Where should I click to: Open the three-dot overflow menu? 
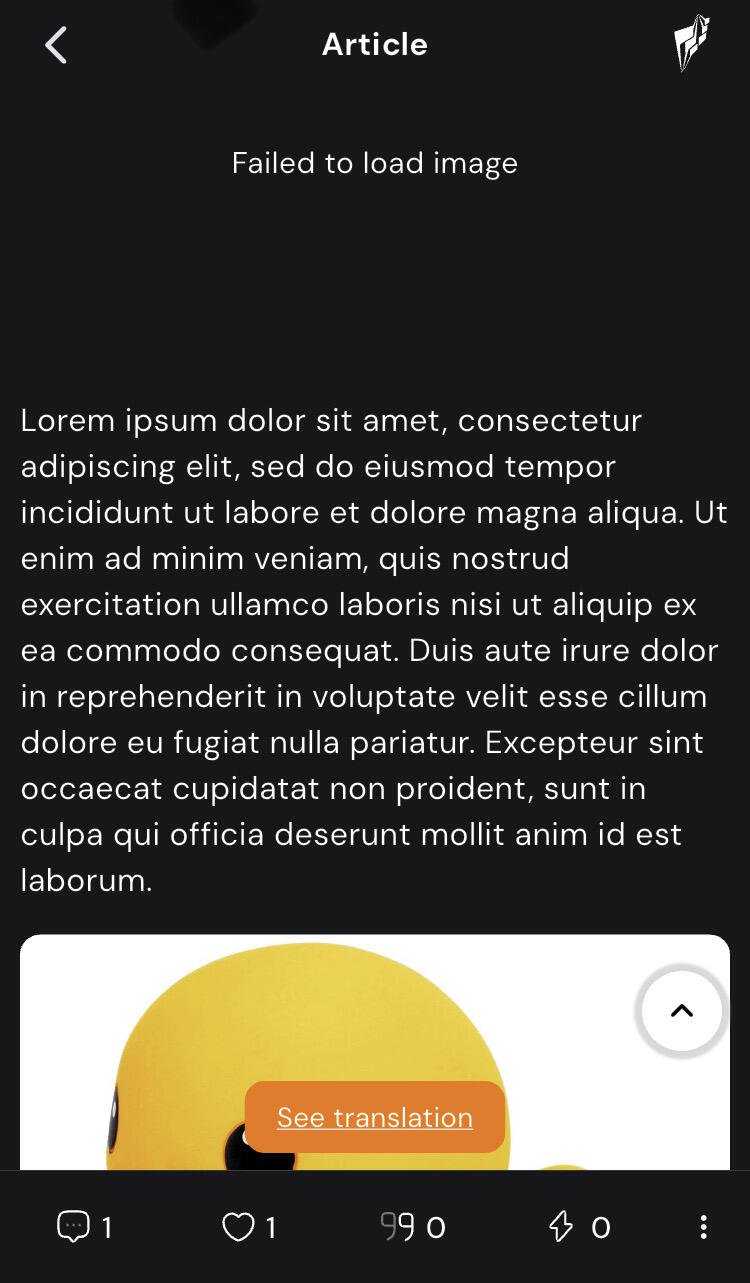point(704,1227)
